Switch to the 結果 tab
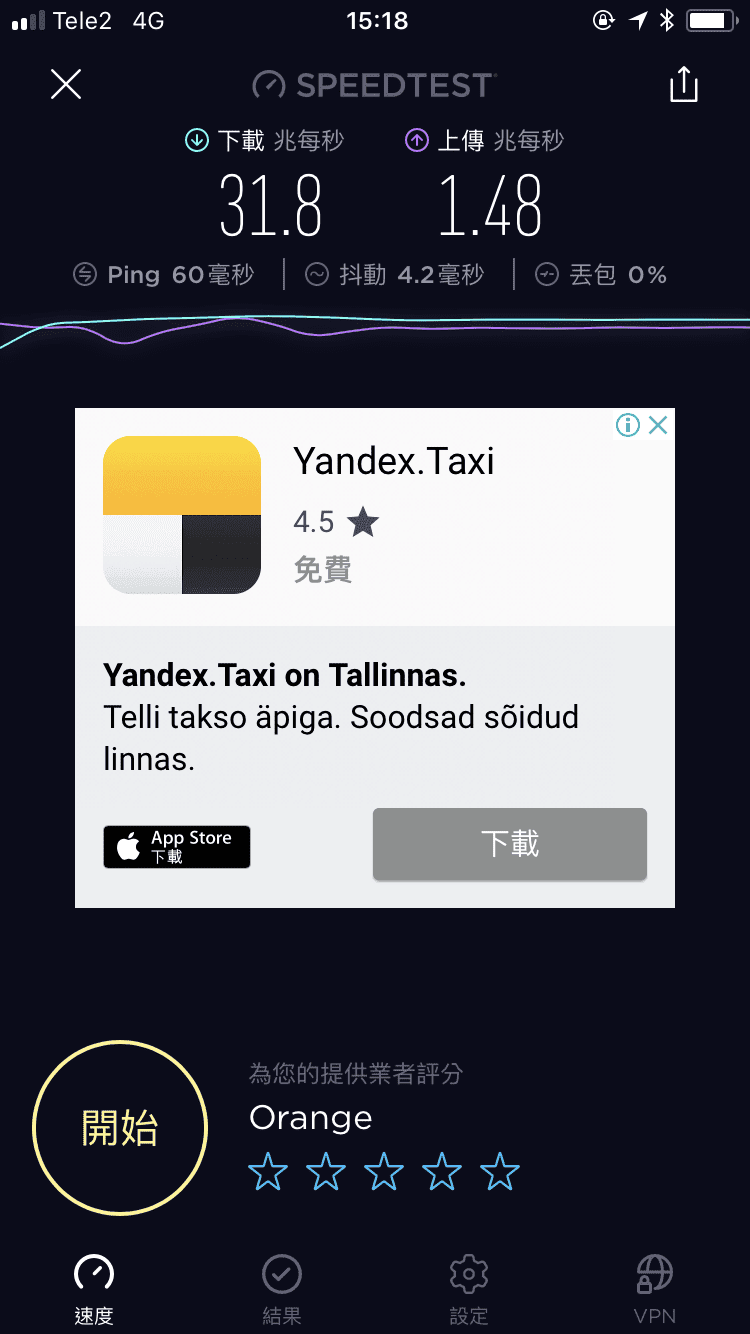750x1334 pixels. [x=281, y=1290]
